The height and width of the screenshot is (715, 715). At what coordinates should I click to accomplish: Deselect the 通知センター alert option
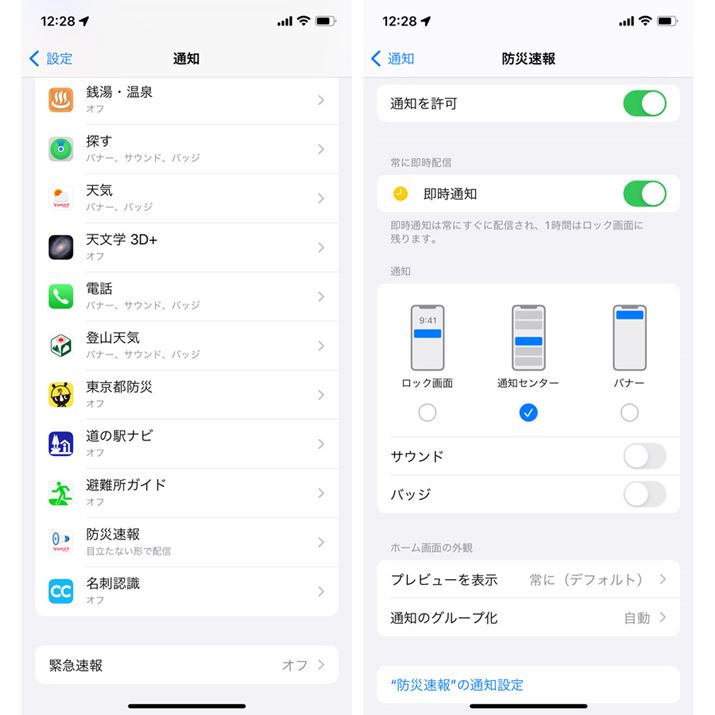click(528, 412)
